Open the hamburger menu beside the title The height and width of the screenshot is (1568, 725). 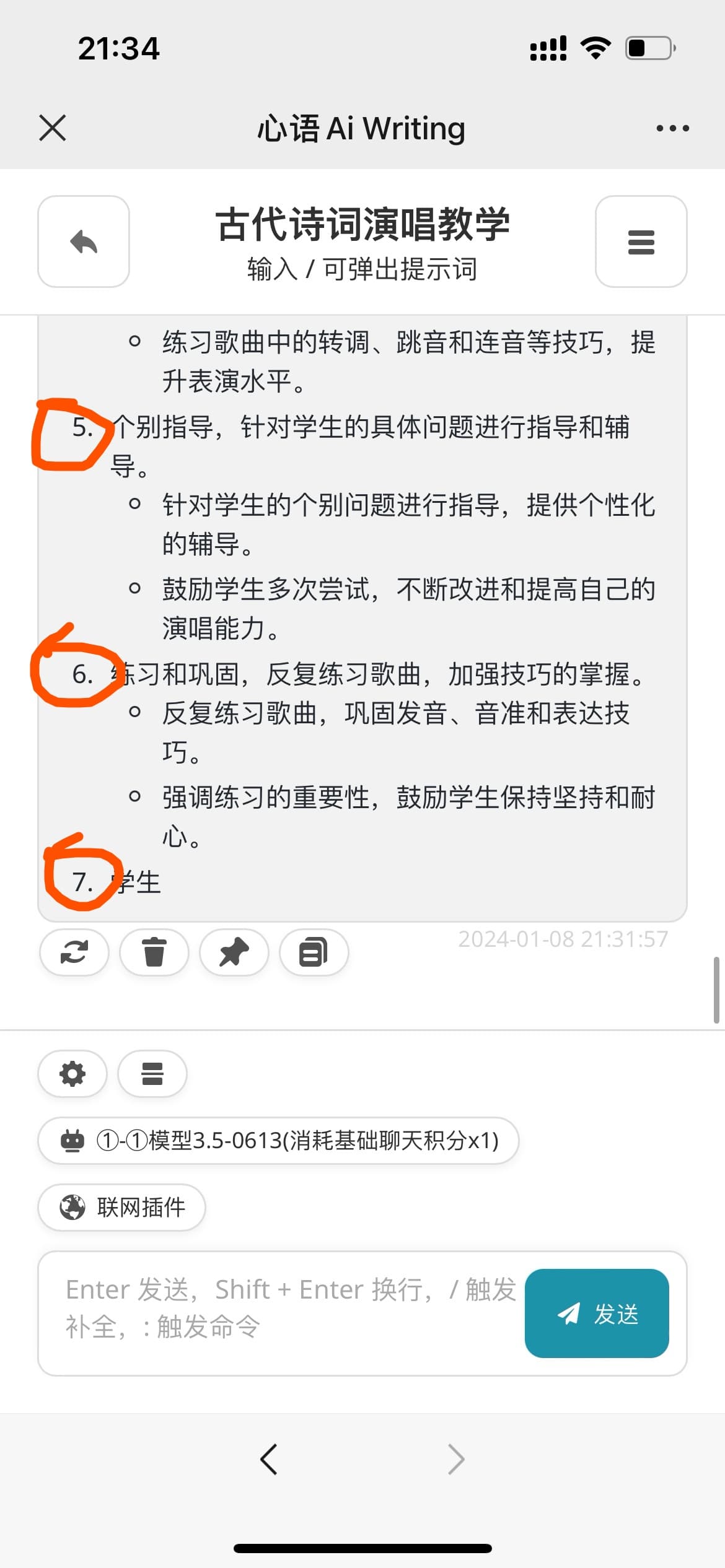641,242
